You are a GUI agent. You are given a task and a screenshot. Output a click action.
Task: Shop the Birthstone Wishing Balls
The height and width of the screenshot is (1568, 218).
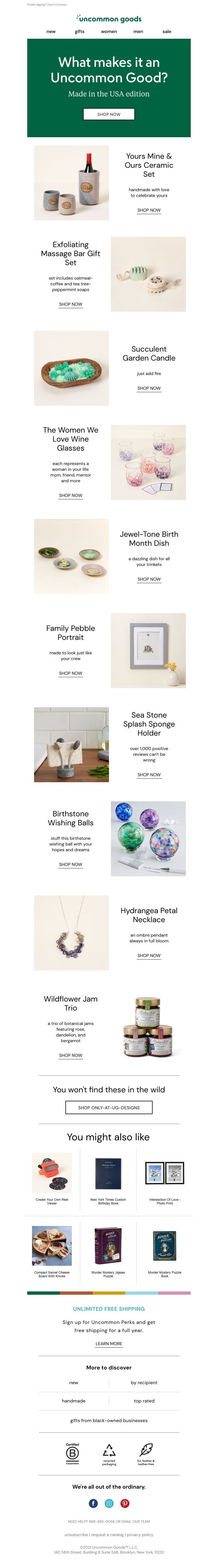point(71,864)
